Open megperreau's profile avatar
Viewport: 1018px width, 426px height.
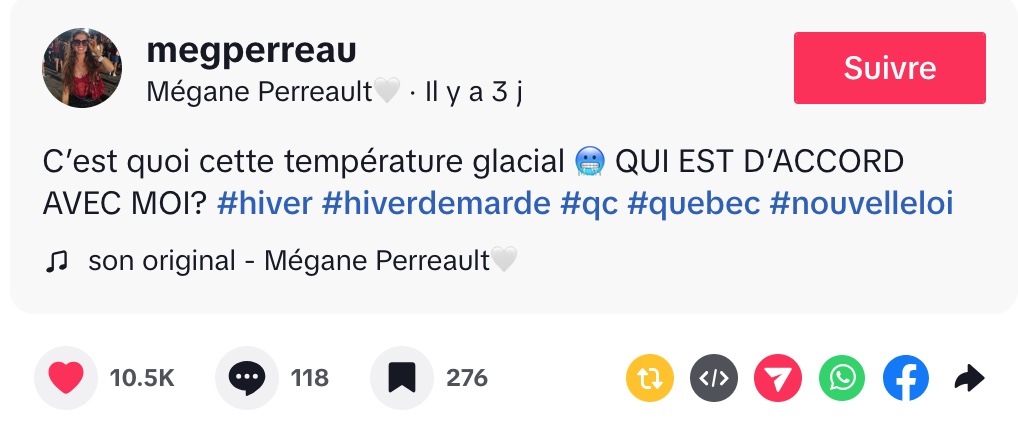coord(82,68)
